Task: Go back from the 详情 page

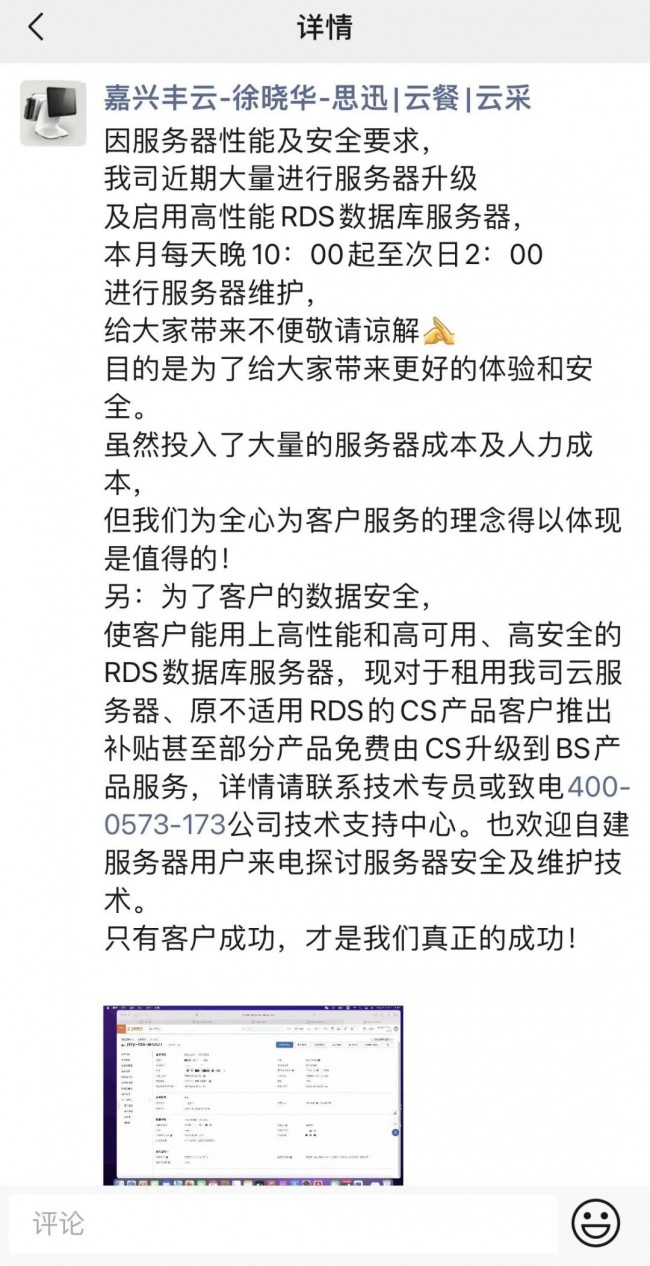Action: click(x=36, y=27)
